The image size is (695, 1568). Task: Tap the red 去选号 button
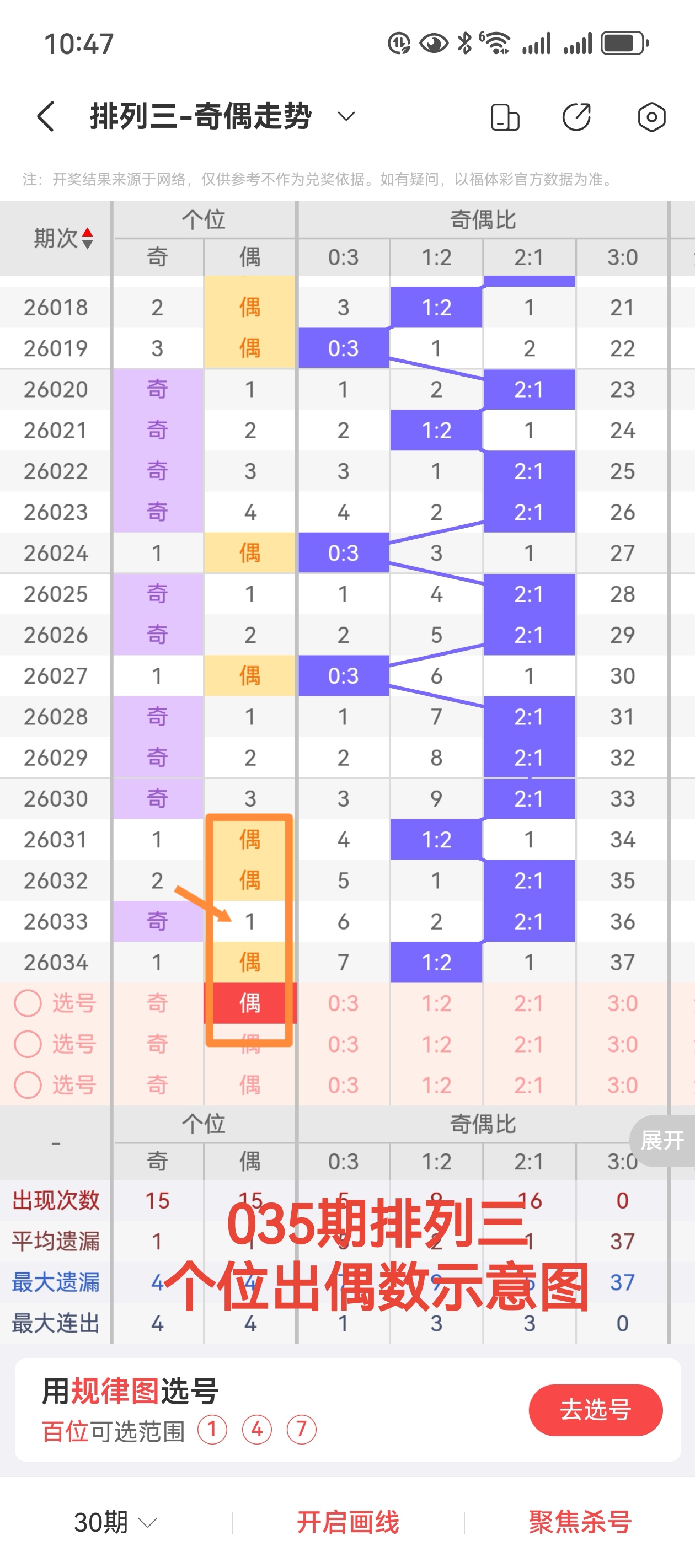tap(595, 1409)
